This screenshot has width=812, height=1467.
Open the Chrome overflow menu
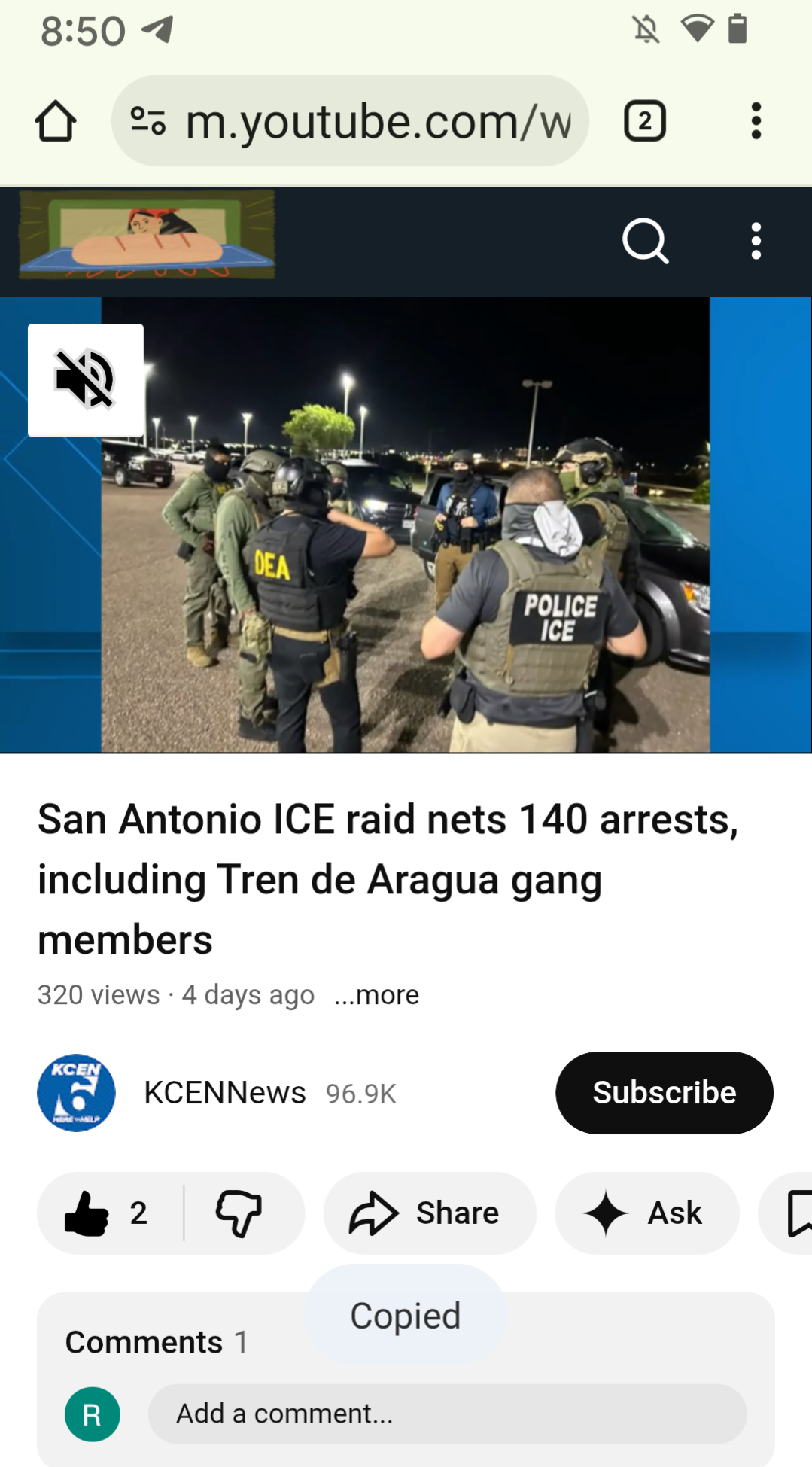[x=756, y=121]
